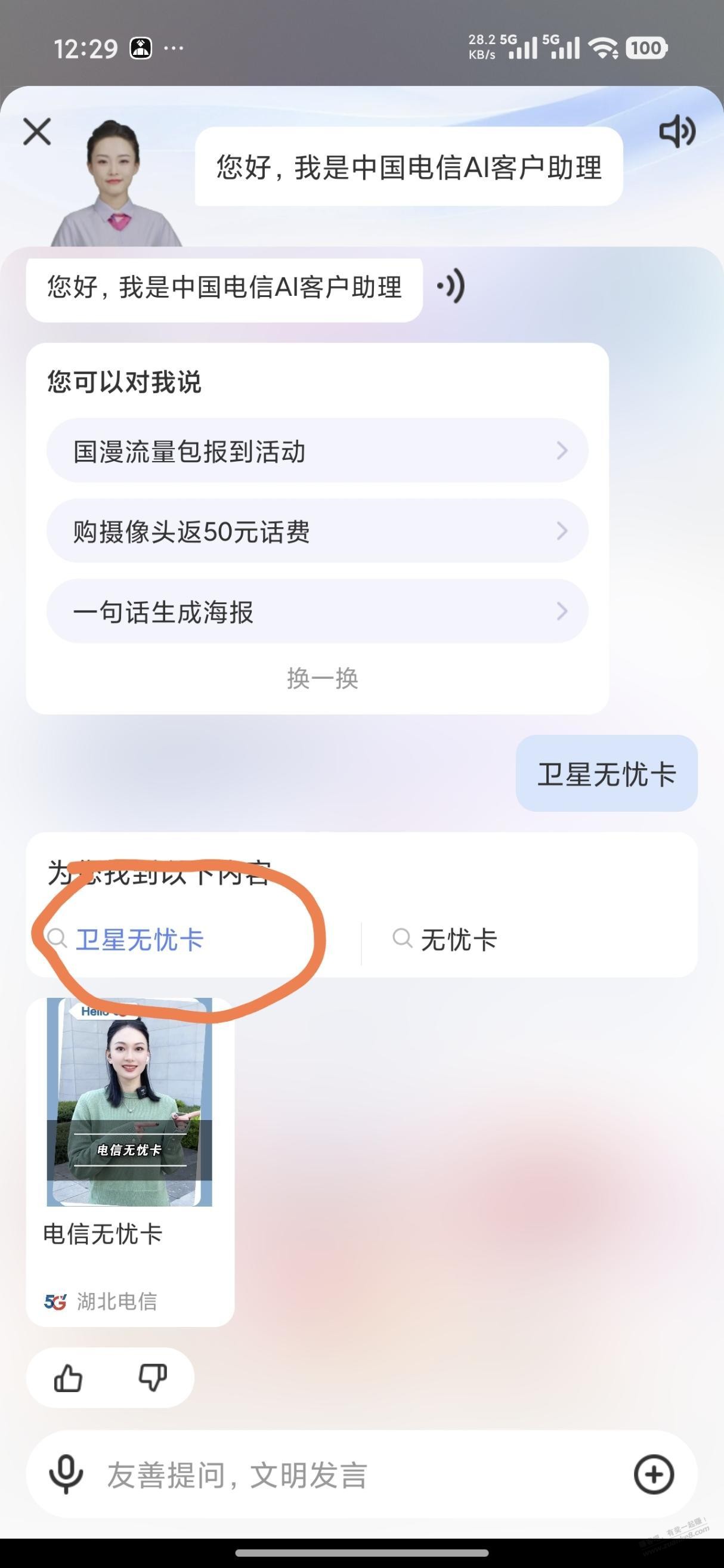The height and width of the screenshot is (1568, 724).
Task: Give the answer a thumbs up
Action: (x=68, y=1378)
